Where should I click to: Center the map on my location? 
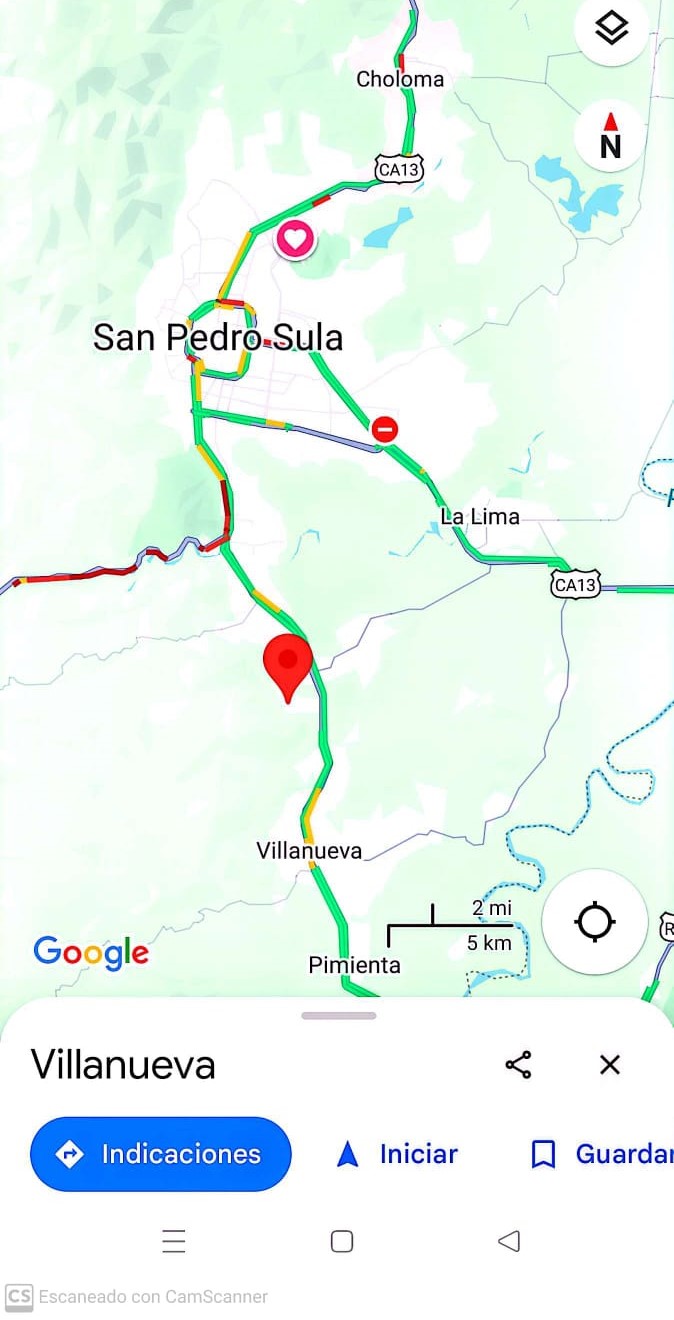click(x=595, y=921)
